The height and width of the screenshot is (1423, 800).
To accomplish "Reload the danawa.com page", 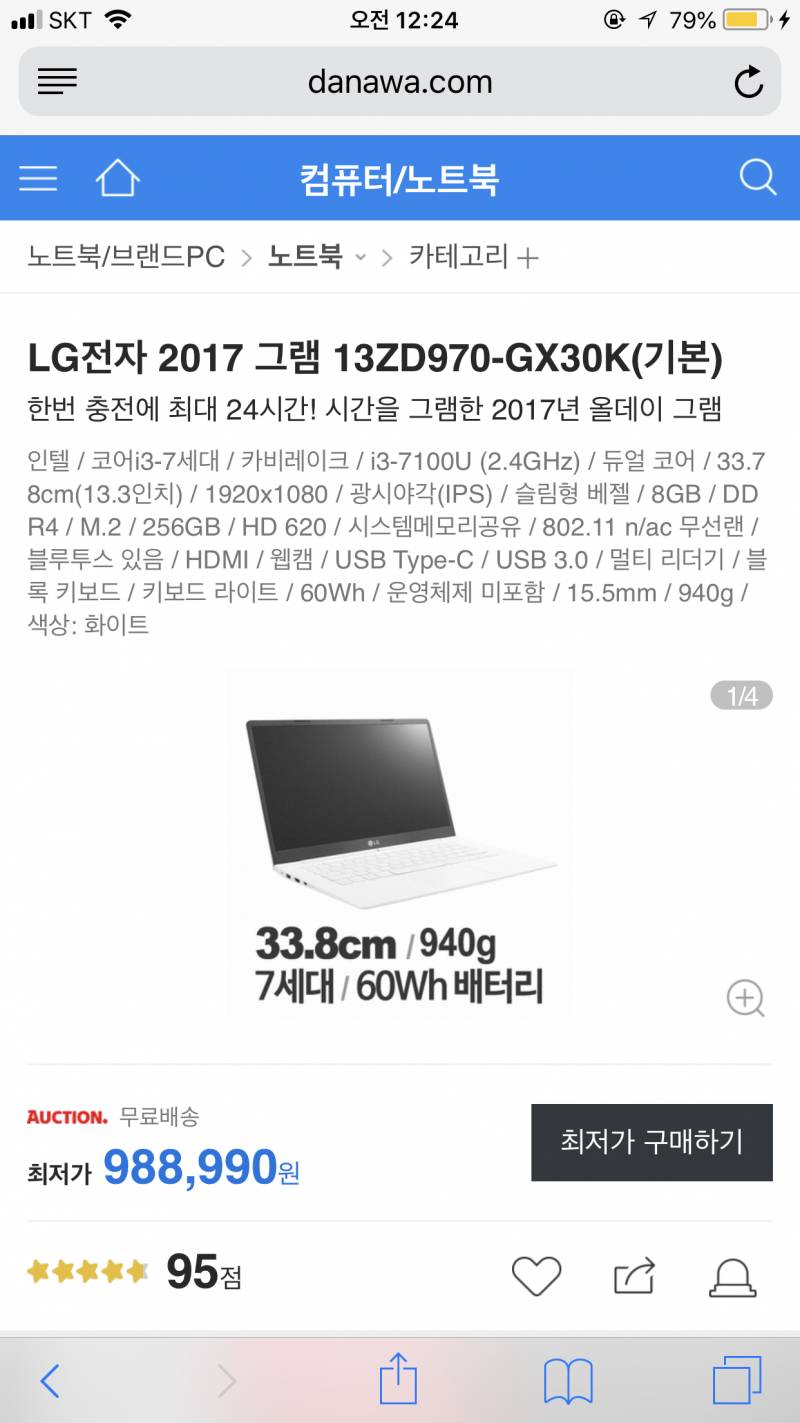I will (748, 82).
